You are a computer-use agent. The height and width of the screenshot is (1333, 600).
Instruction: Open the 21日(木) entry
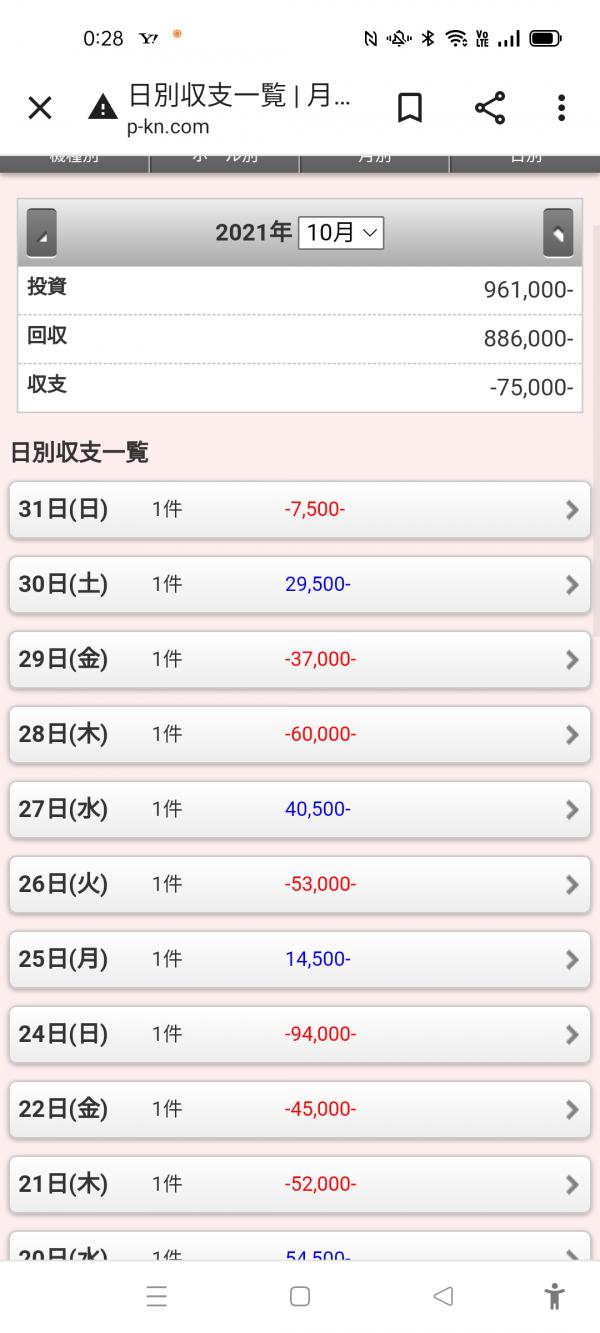300,1185
